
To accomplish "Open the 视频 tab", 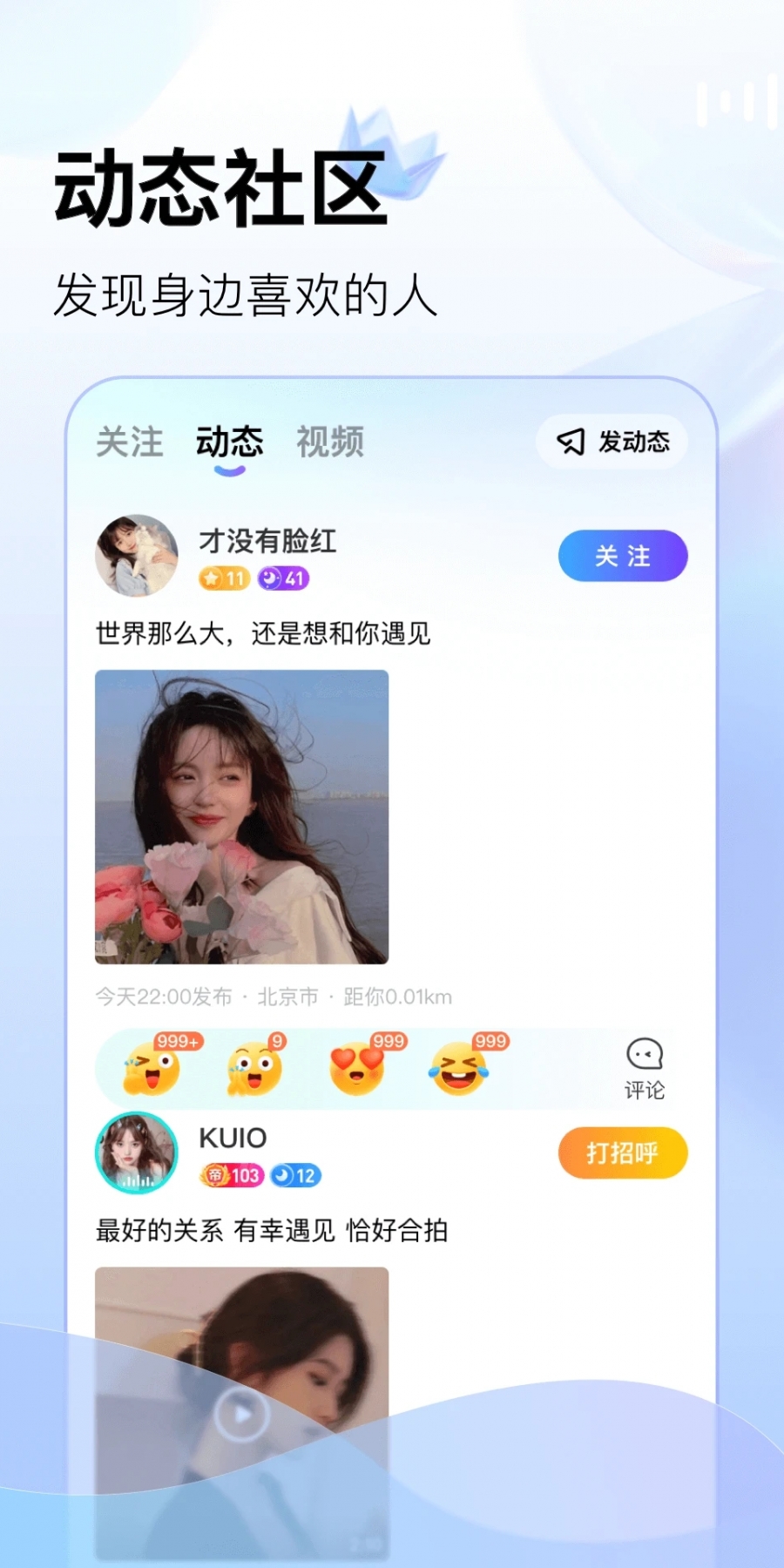I will pyautogui.click(x=331, y=443).
